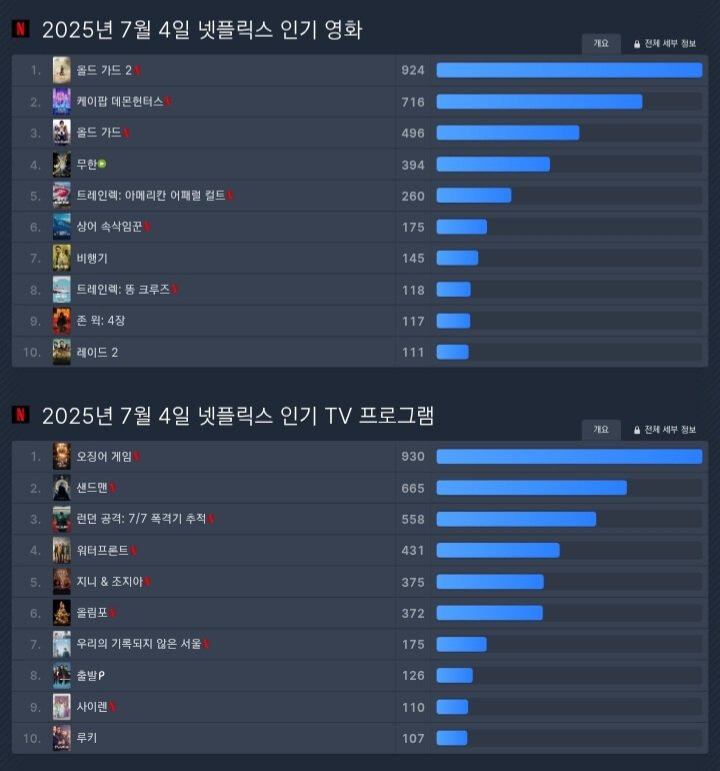Open the movie 올드 가드 2
The image size is (720, 771).
104,70
